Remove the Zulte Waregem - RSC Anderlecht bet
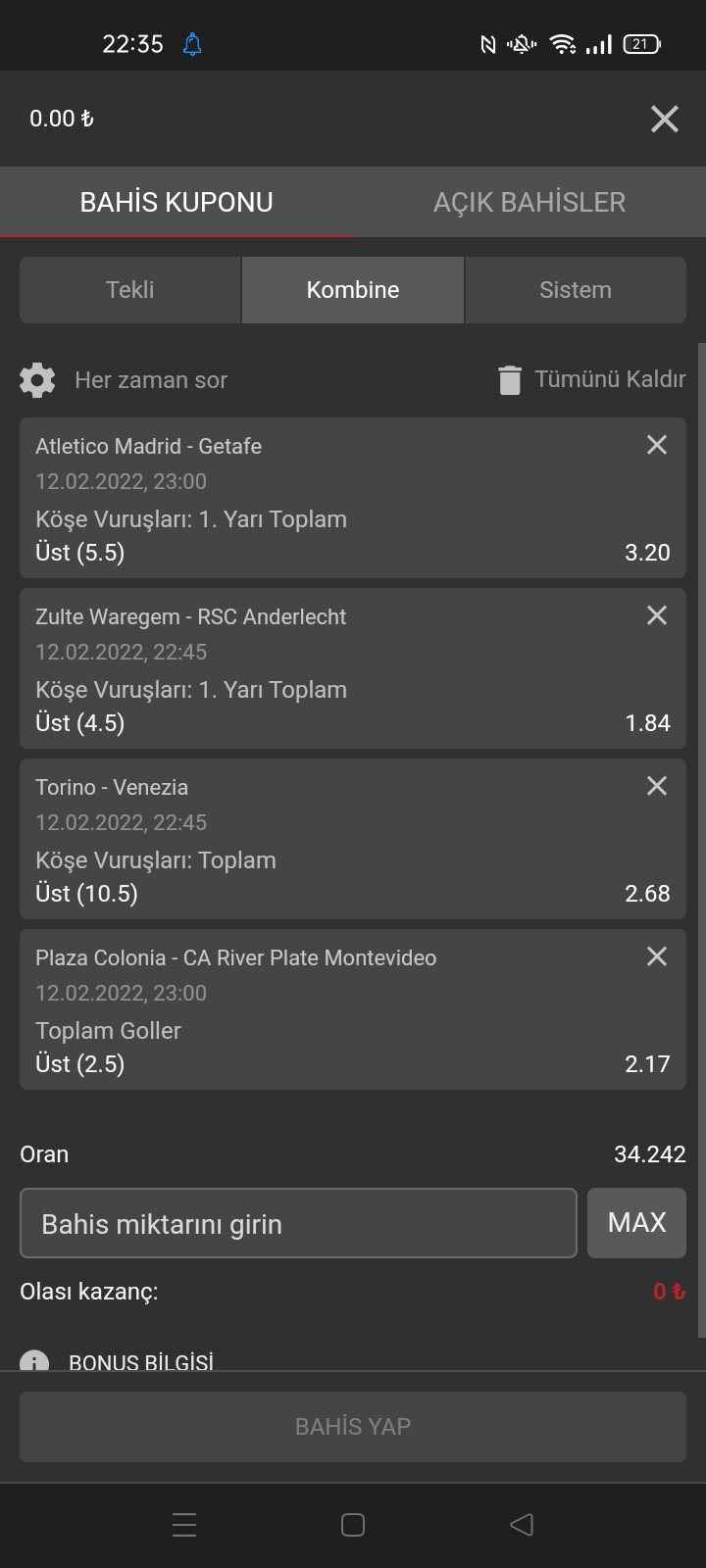The width and height of the screenshot is (706, 1568). [657, 615]
